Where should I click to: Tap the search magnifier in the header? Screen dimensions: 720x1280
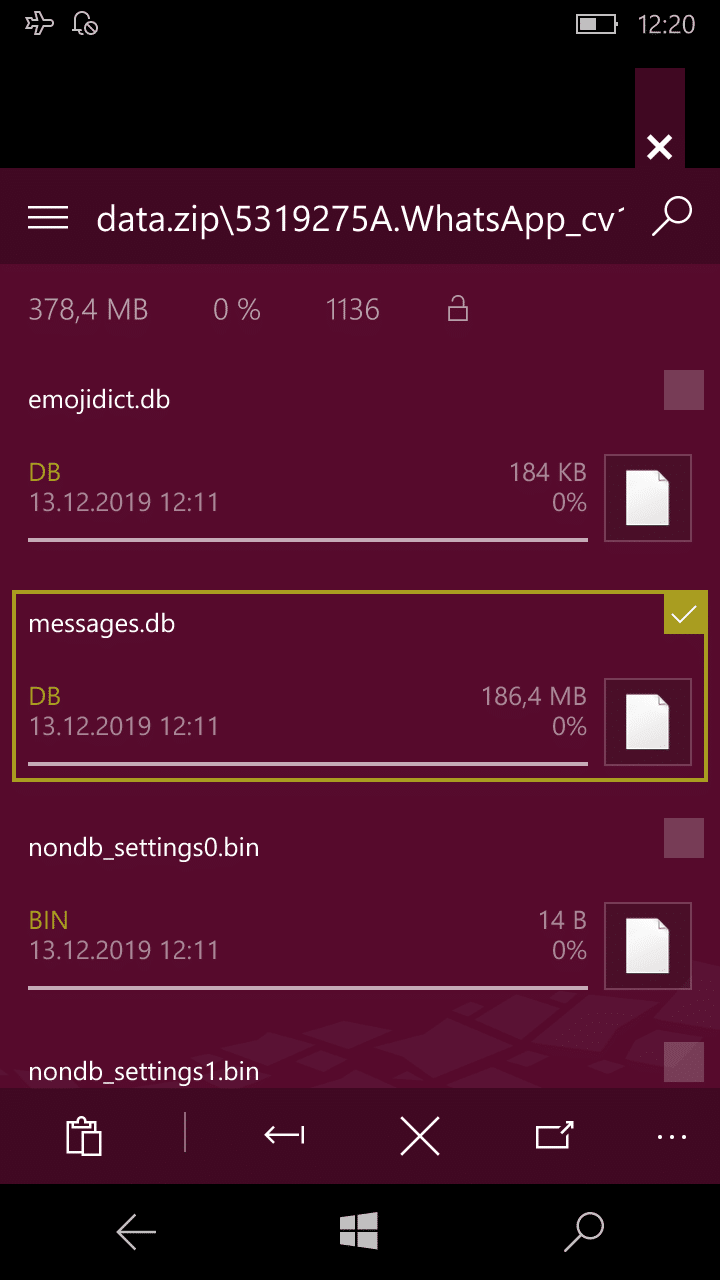[x=672, y=215]
